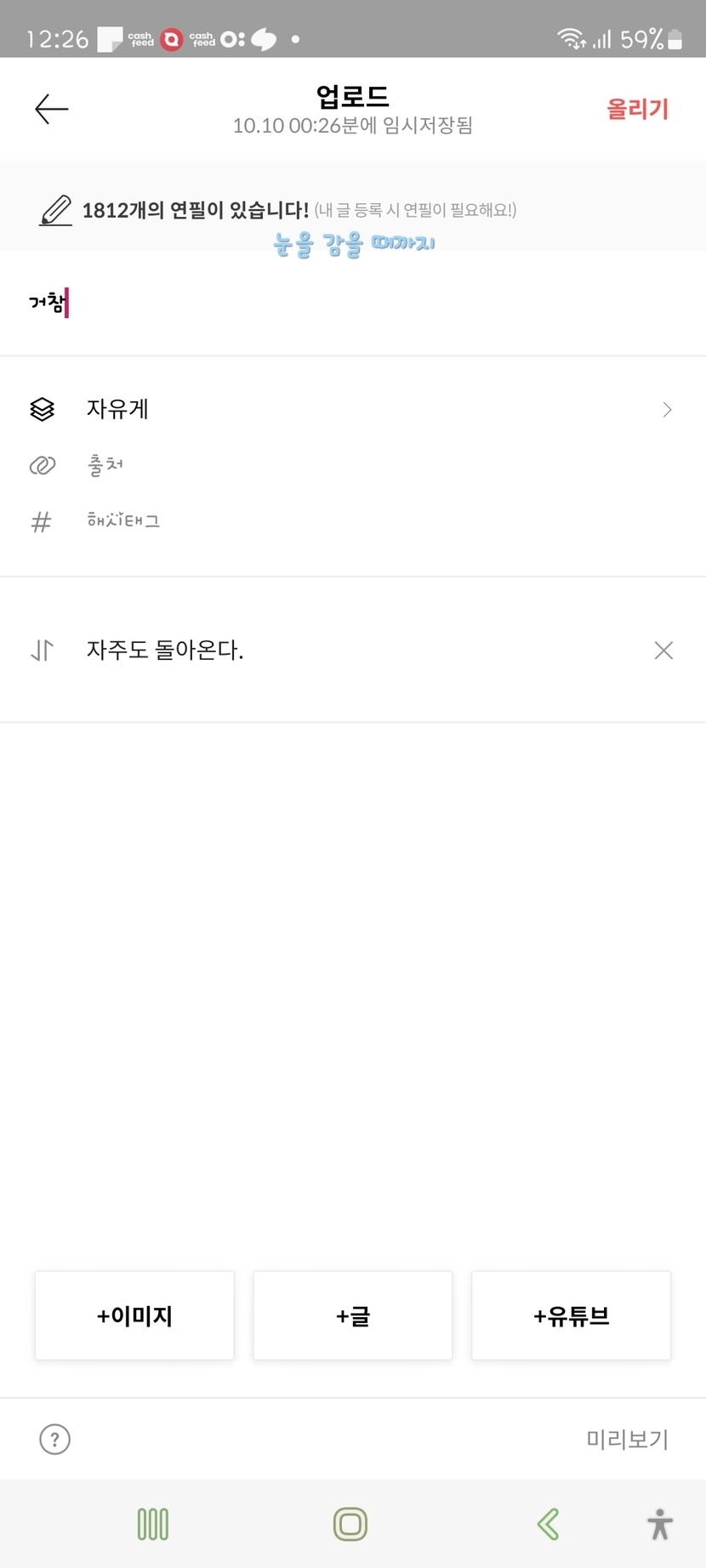
Task: Preview the post with 미리보기
Action: pyautogui.click(x=627, y=1440)
